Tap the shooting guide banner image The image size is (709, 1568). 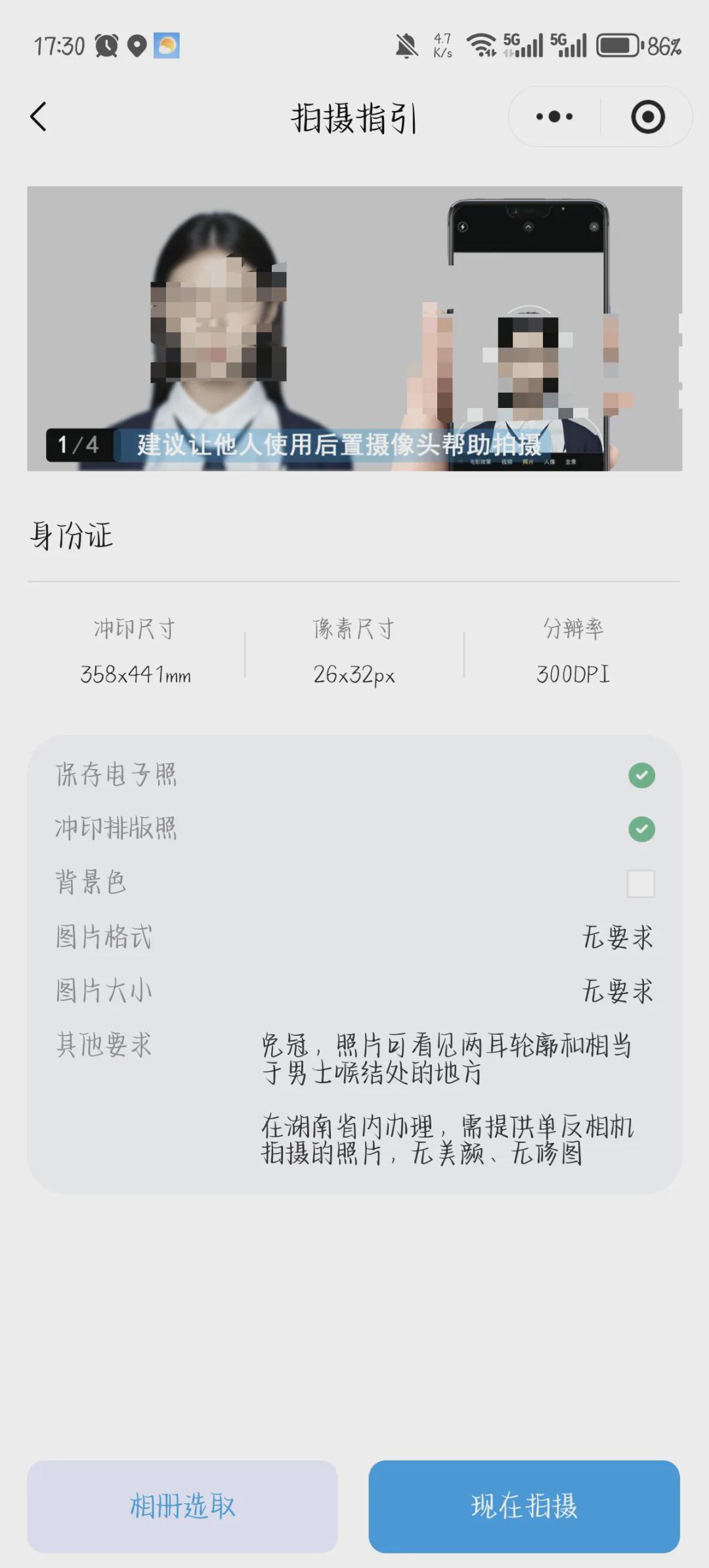[x=354, y=328]
